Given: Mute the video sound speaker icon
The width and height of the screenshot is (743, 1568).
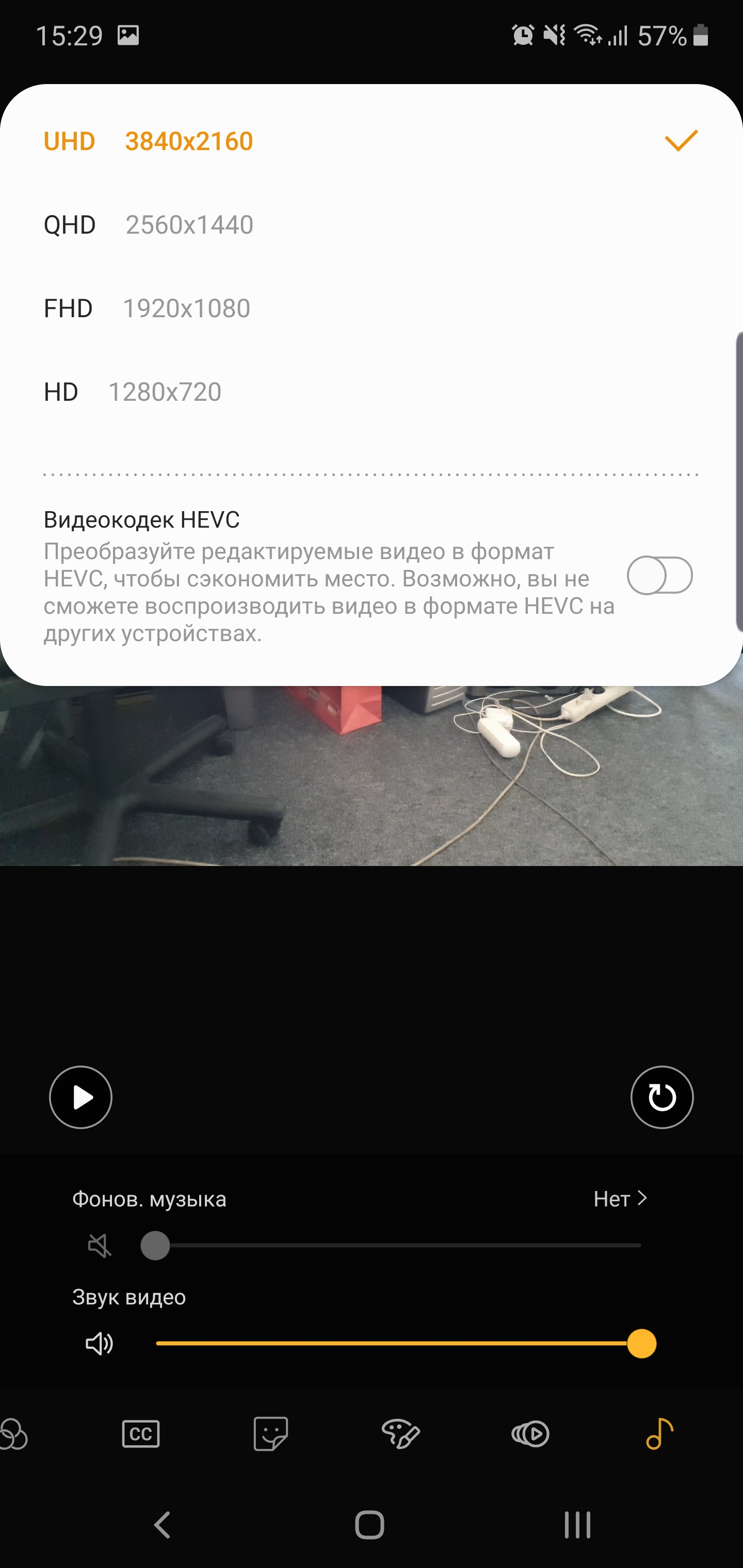Looking at the screenshot, I should click(99, 1344).
